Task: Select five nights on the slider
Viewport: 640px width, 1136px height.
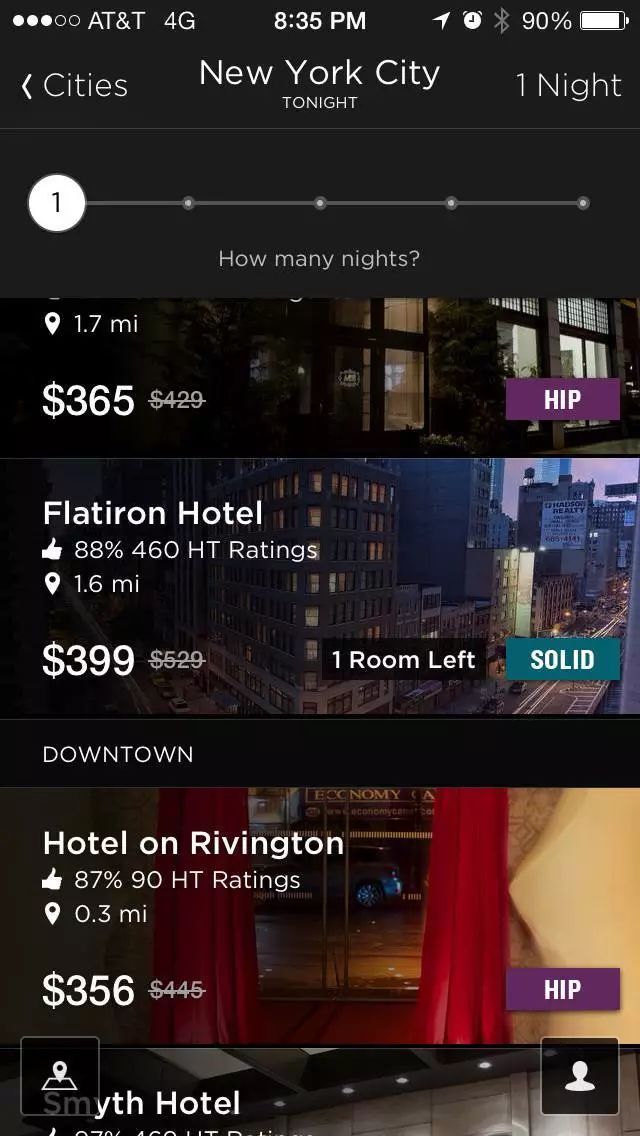Action: [583, 203]
